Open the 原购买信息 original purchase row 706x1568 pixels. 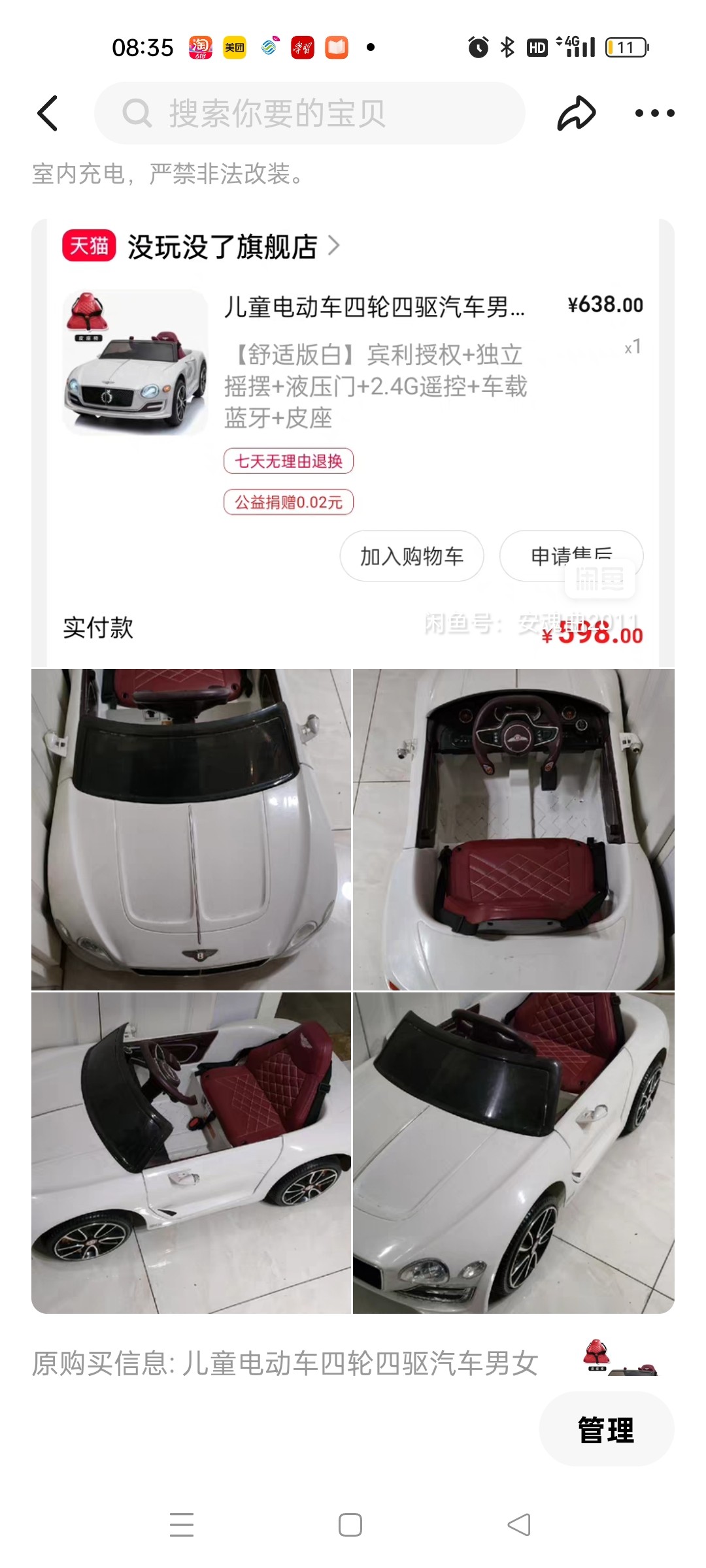285,1364
